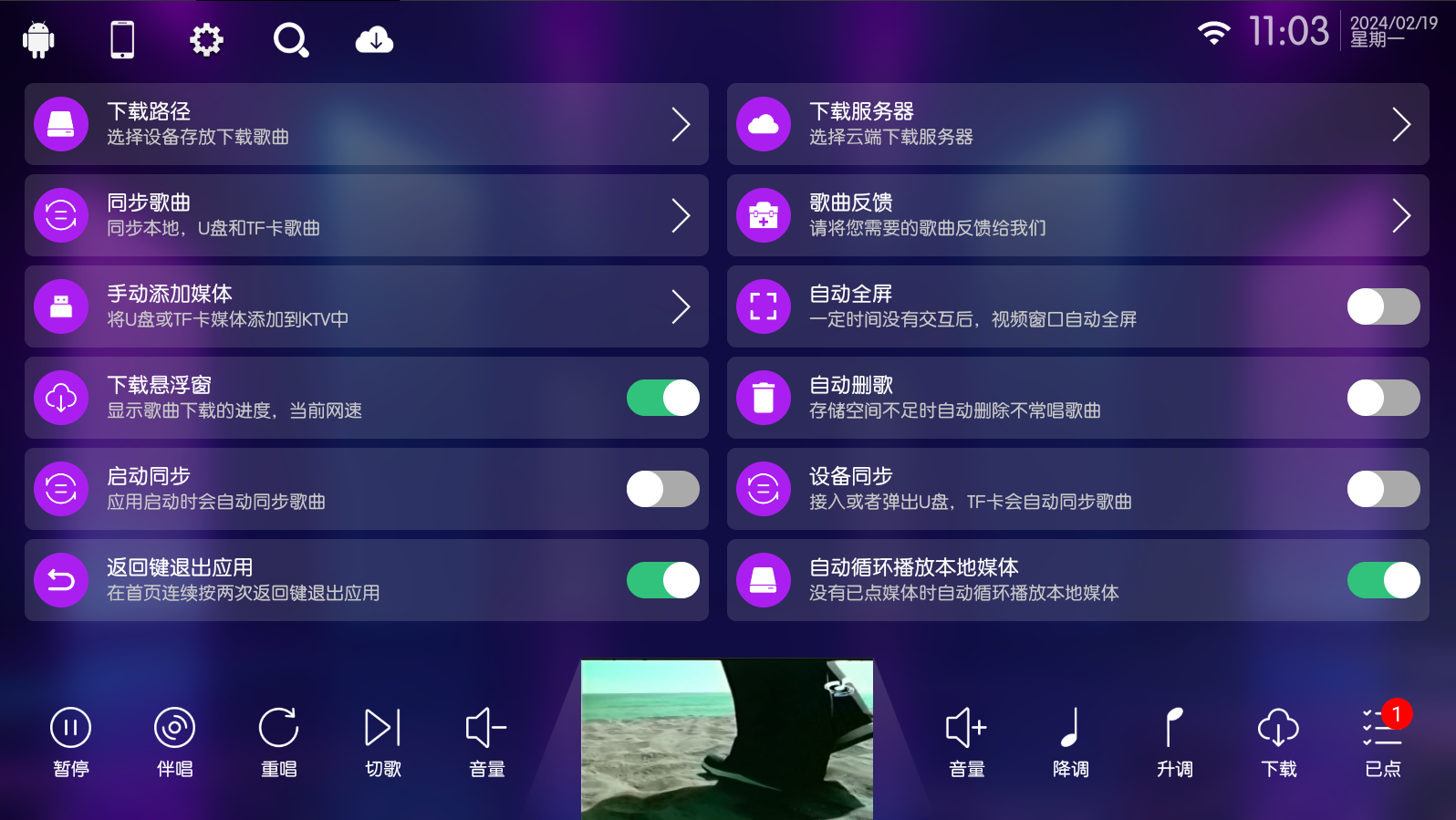Viewport: 1456px width, 820px height.
Task: Open 歌曲反馈 song feedback
Action: [x=1077, y=215]
